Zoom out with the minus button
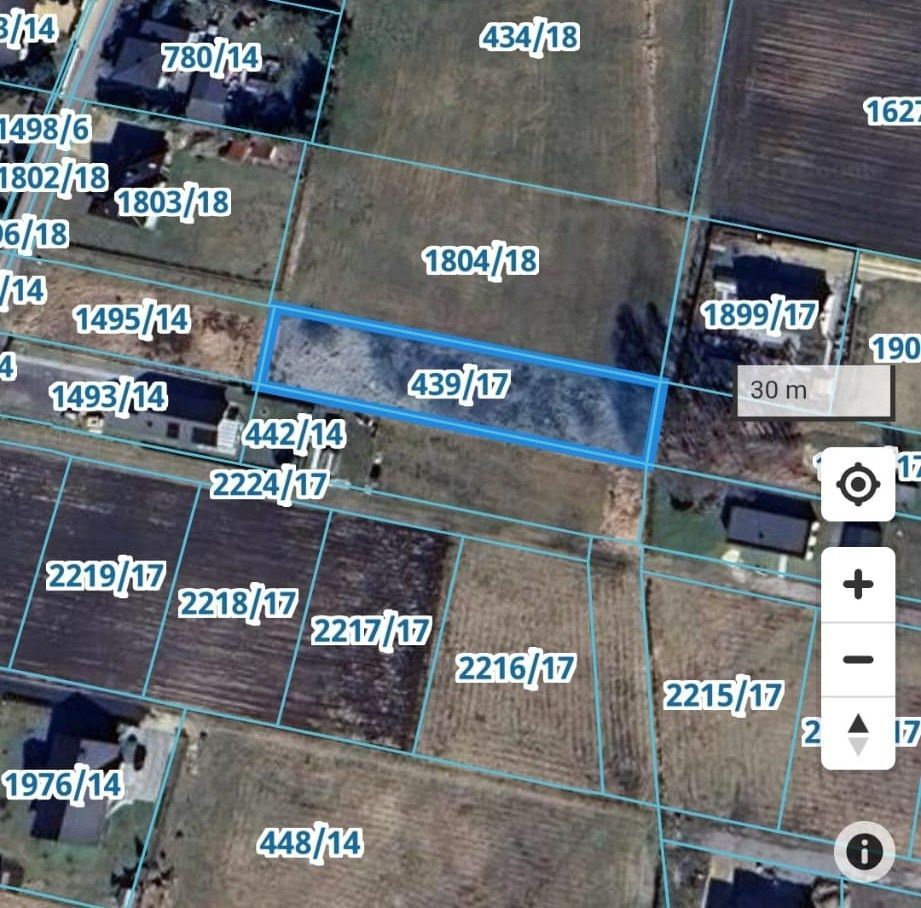This screenshot has width=921, height=908. pyautogui.click(x=857, y=659)
